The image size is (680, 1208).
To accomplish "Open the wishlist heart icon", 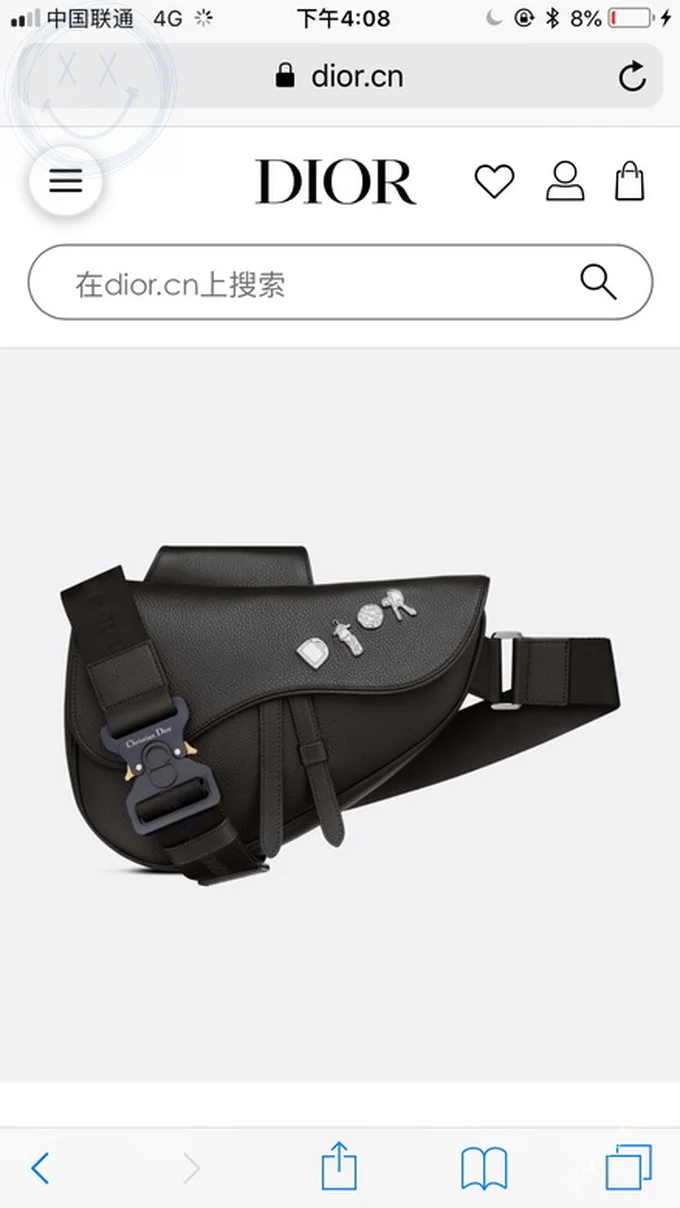I will pyautogui.click(x=494, y=182).
